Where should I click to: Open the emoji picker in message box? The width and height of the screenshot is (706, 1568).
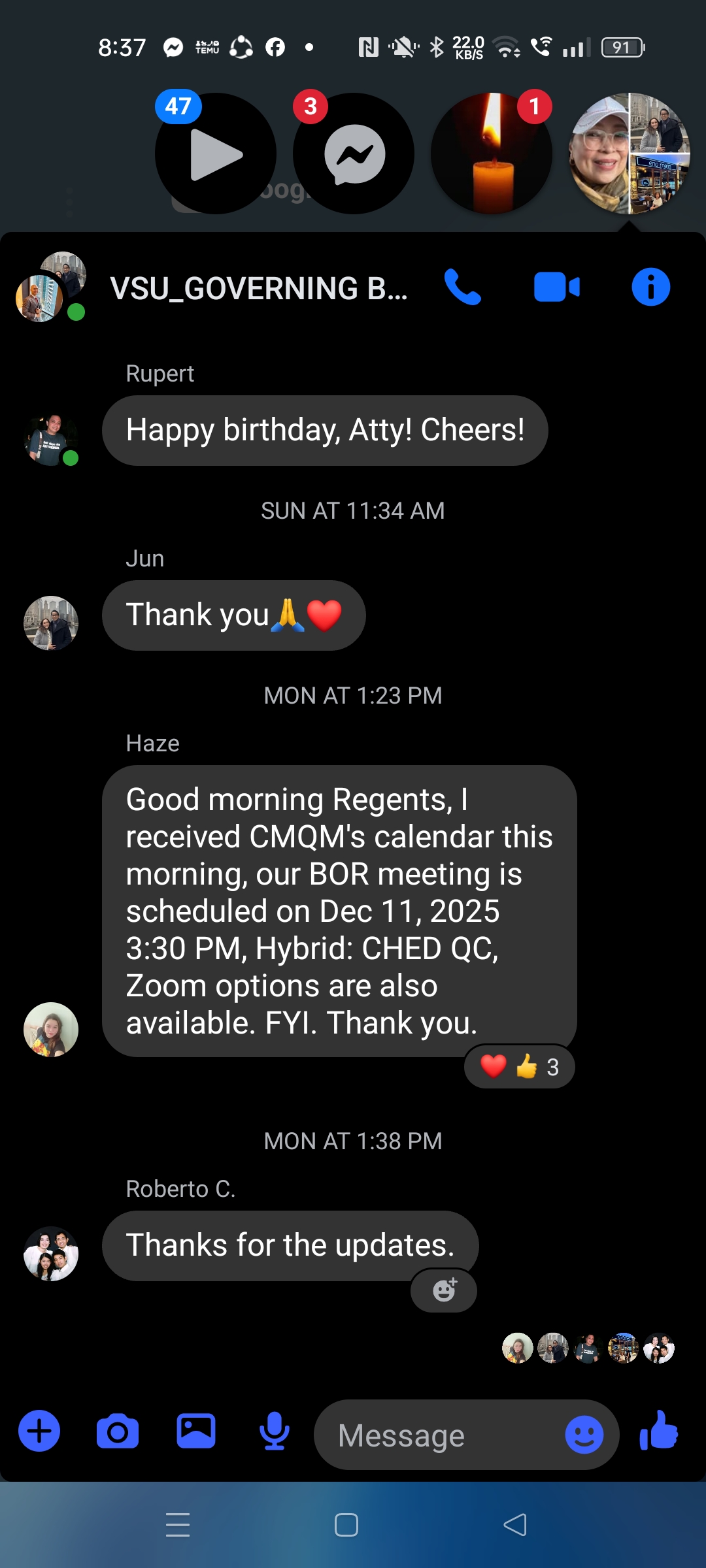[x=584, y=1435]
